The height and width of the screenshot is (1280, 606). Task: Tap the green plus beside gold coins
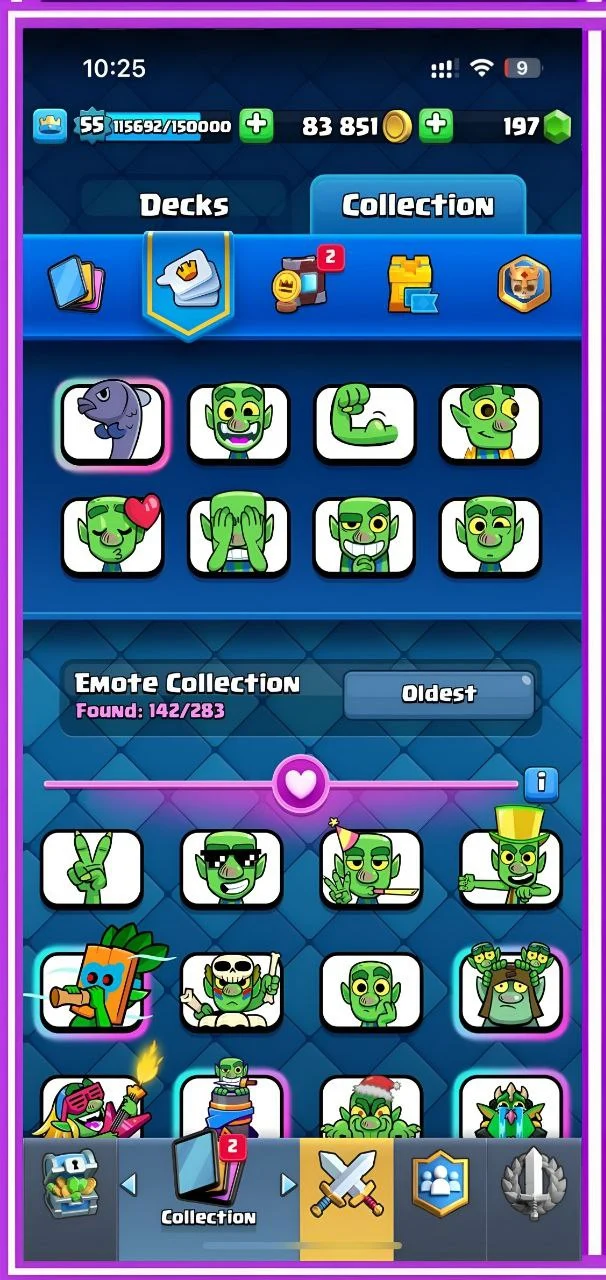tap(436, 126)
